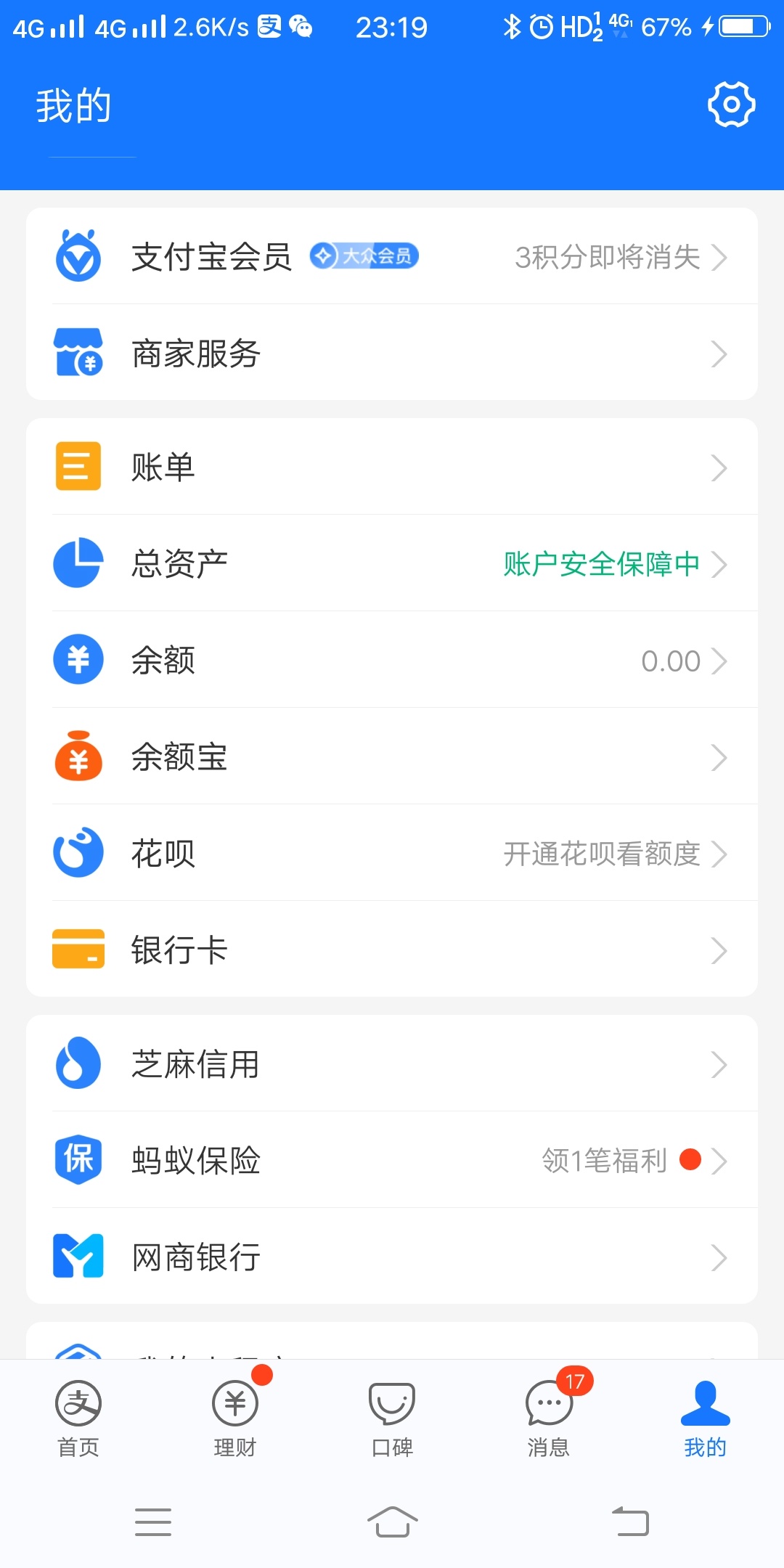
Task: Open 总资产 total assets
Action: [392, 563]
